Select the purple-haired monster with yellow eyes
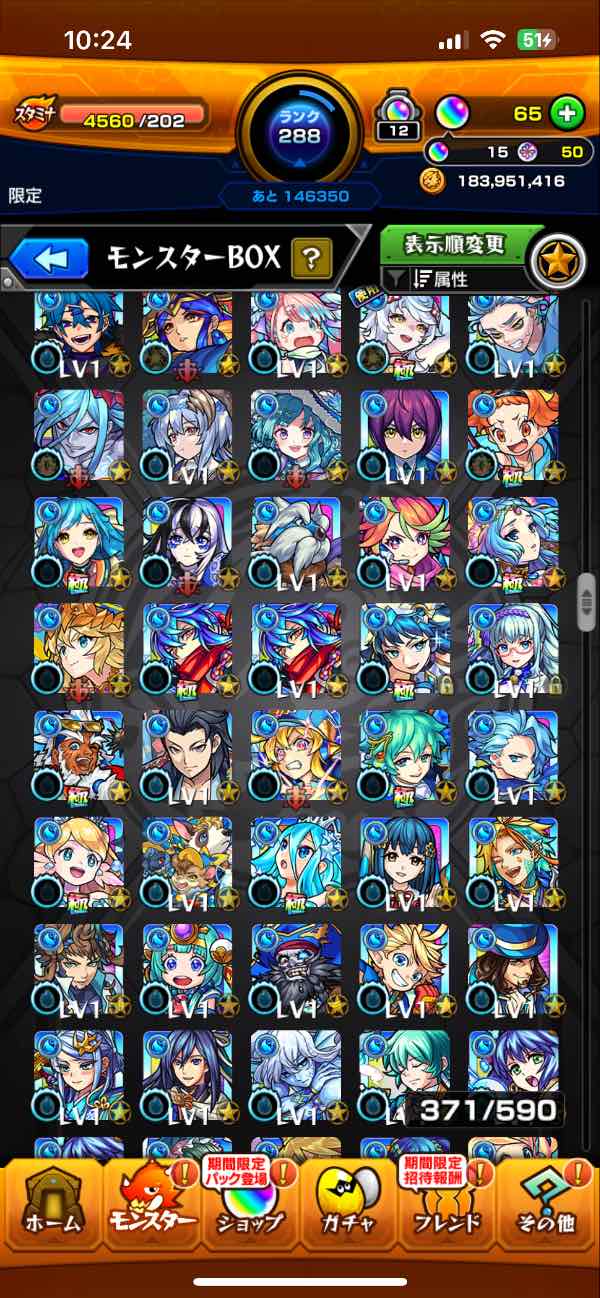 click(404, 435)
